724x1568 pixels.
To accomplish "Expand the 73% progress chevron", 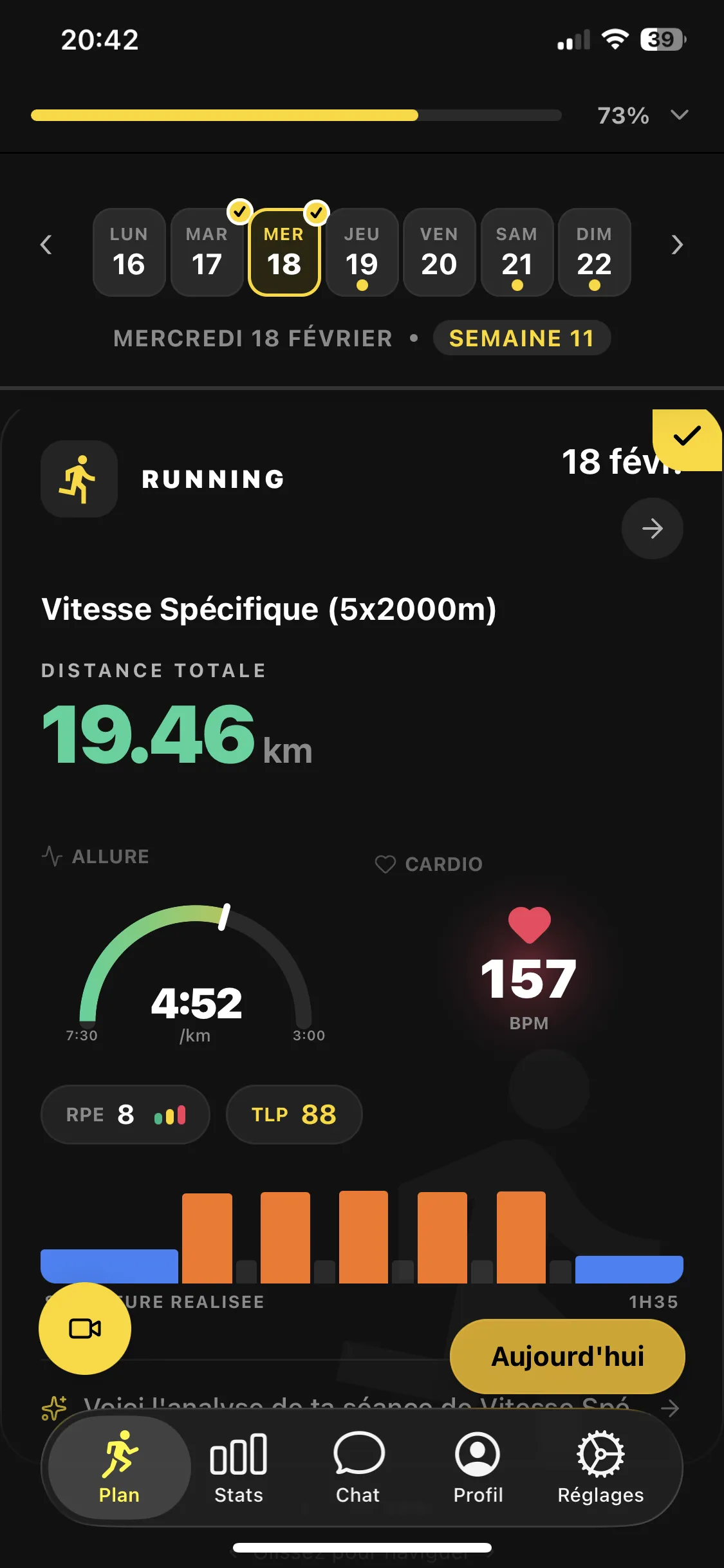I will point(679,115).
